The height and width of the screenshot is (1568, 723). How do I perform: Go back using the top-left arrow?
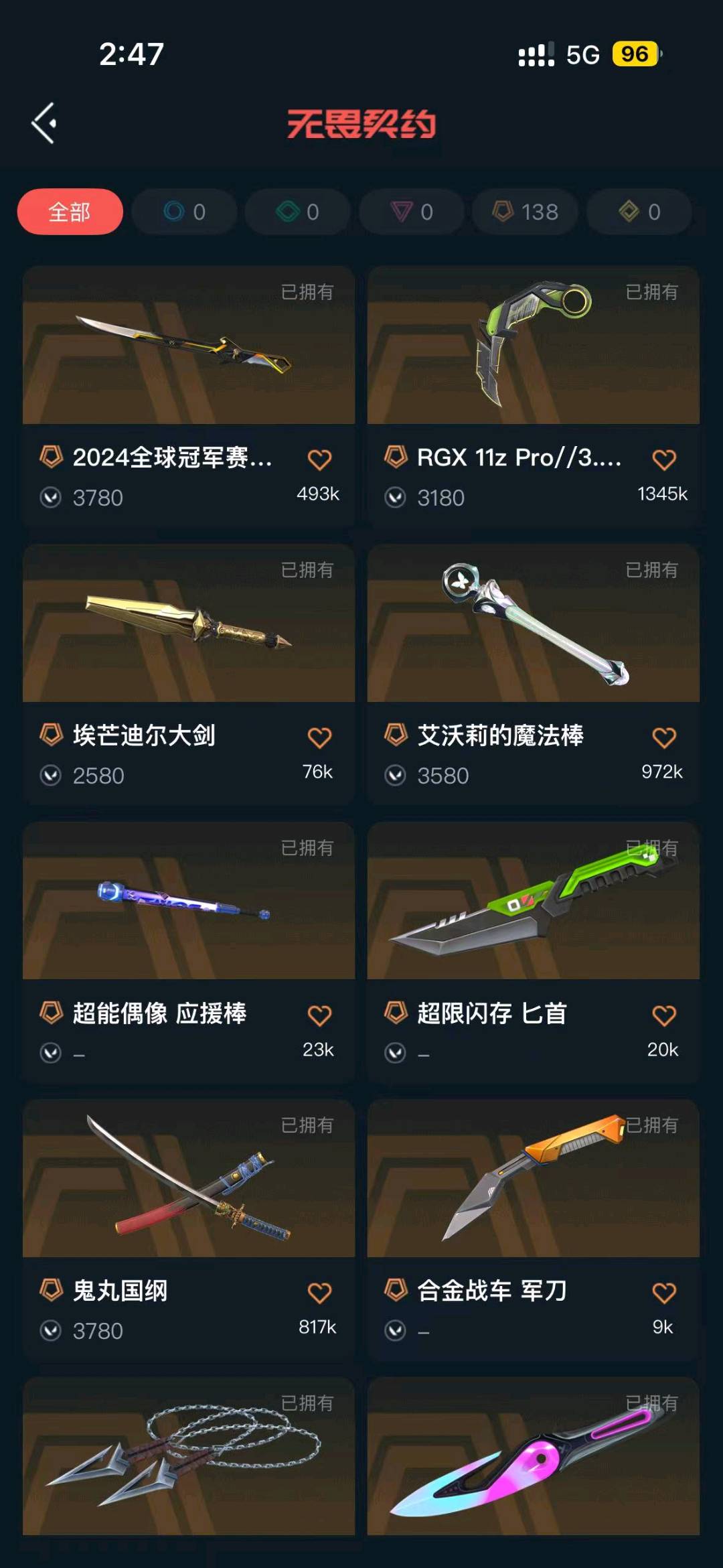point(44,123)
